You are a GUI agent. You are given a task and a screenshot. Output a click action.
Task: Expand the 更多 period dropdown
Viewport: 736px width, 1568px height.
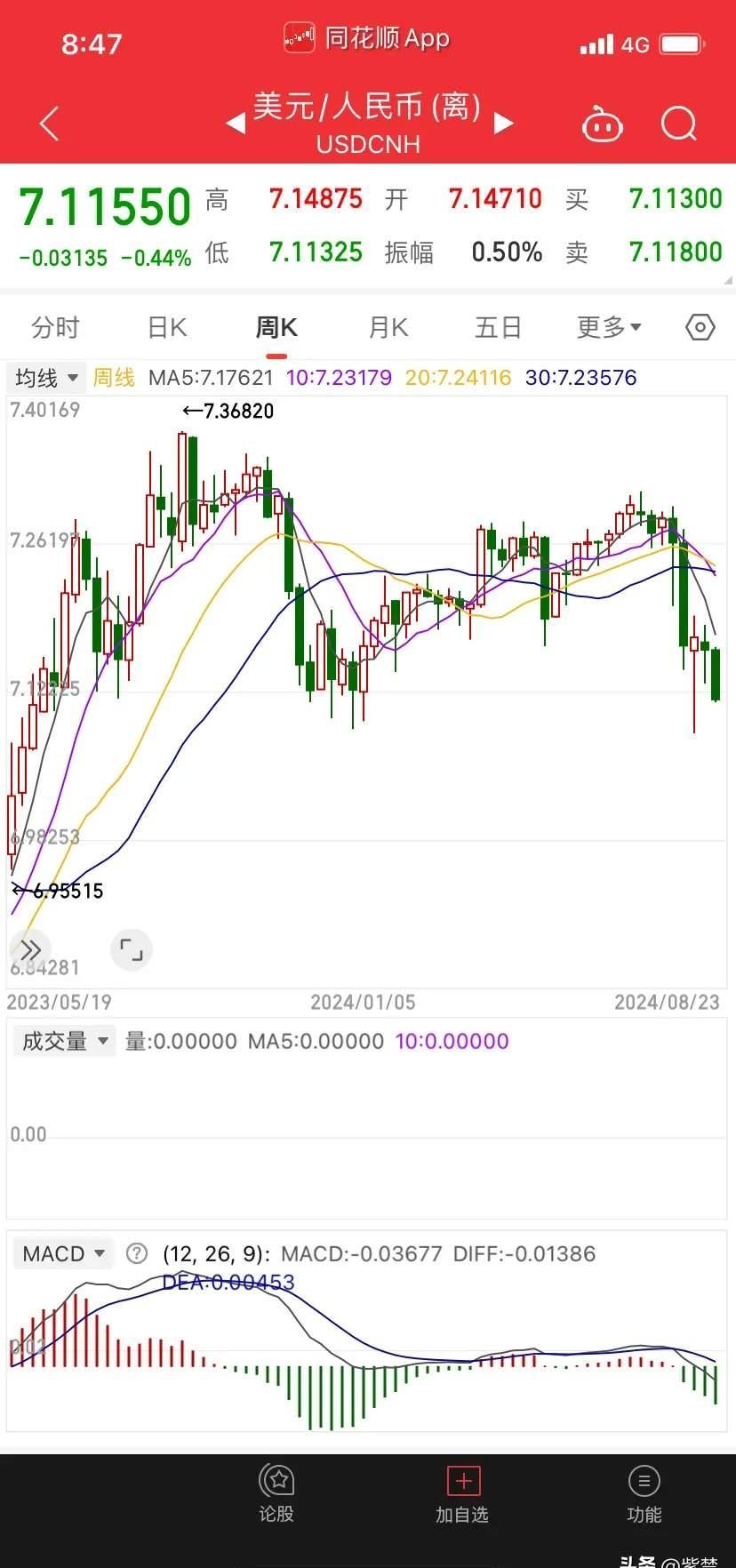tap(609, 328)
